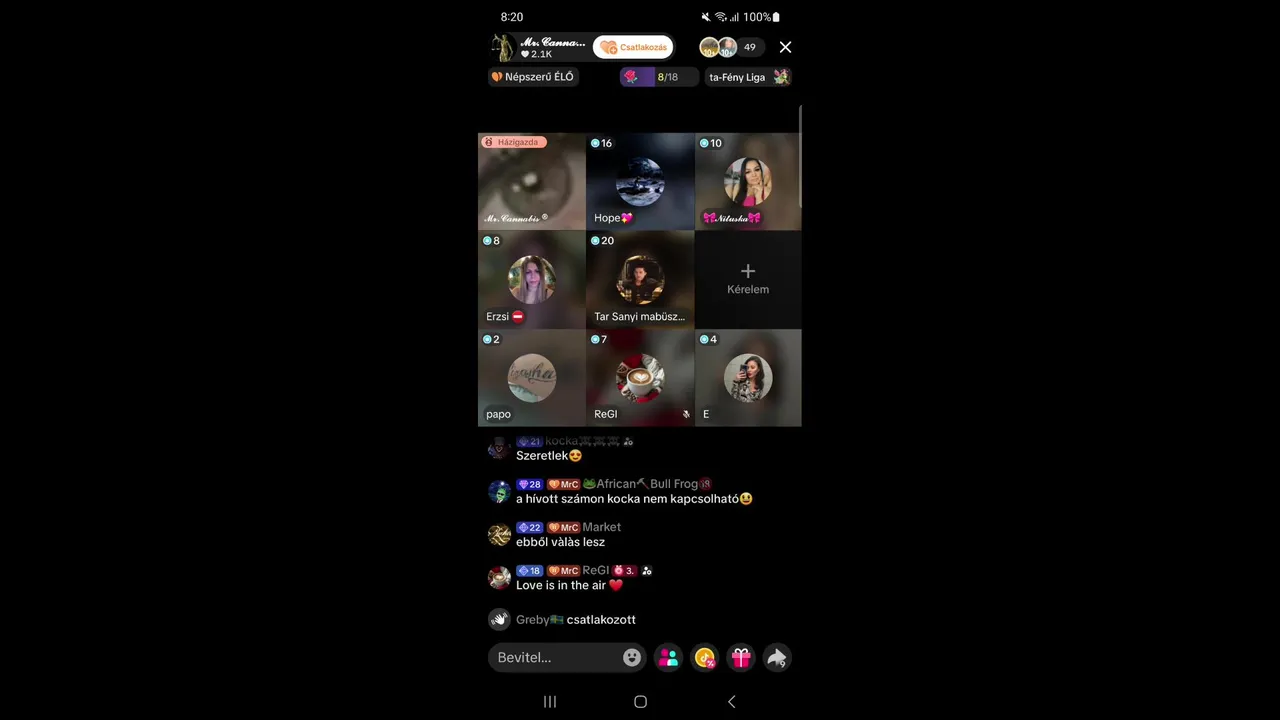Open the emoji picker

pos(632,658)
